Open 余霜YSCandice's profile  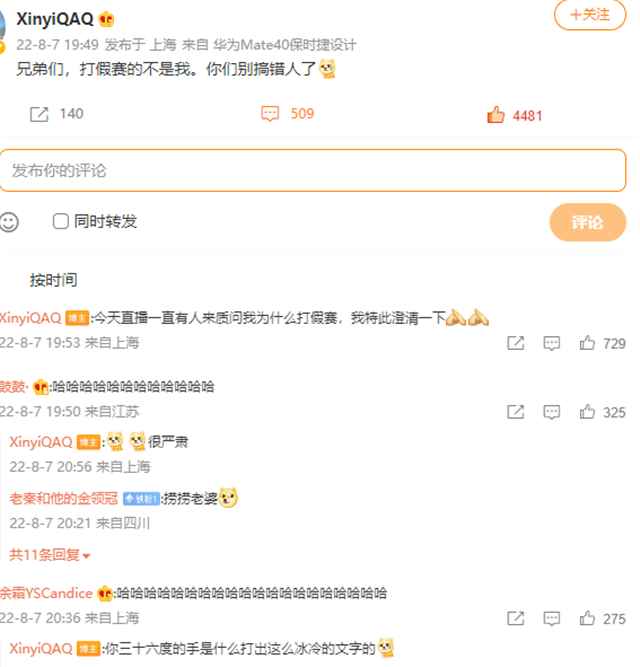tap(46, 593)
